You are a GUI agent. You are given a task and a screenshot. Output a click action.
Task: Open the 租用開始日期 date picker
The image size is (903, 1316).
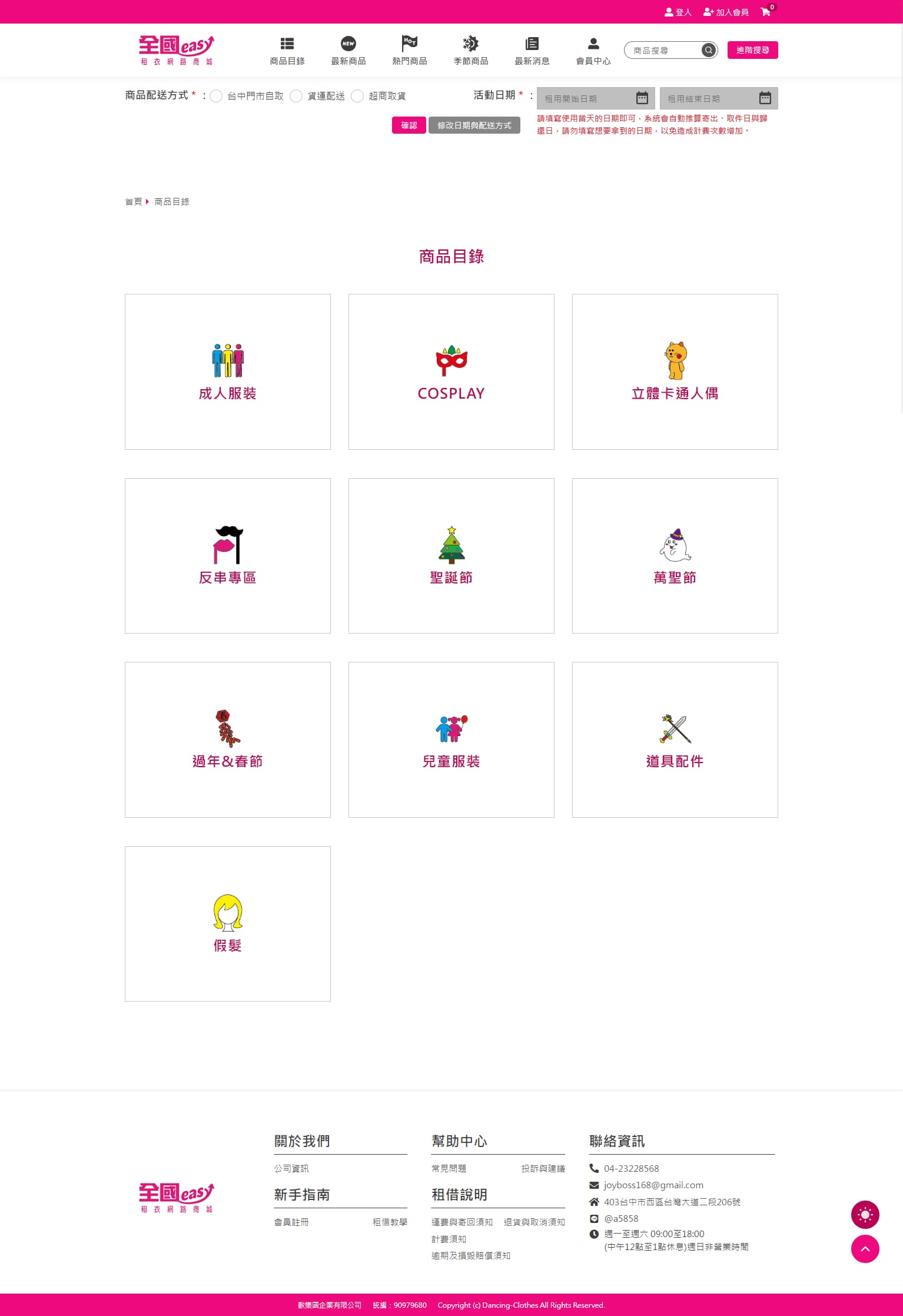(x=596, y=98)
